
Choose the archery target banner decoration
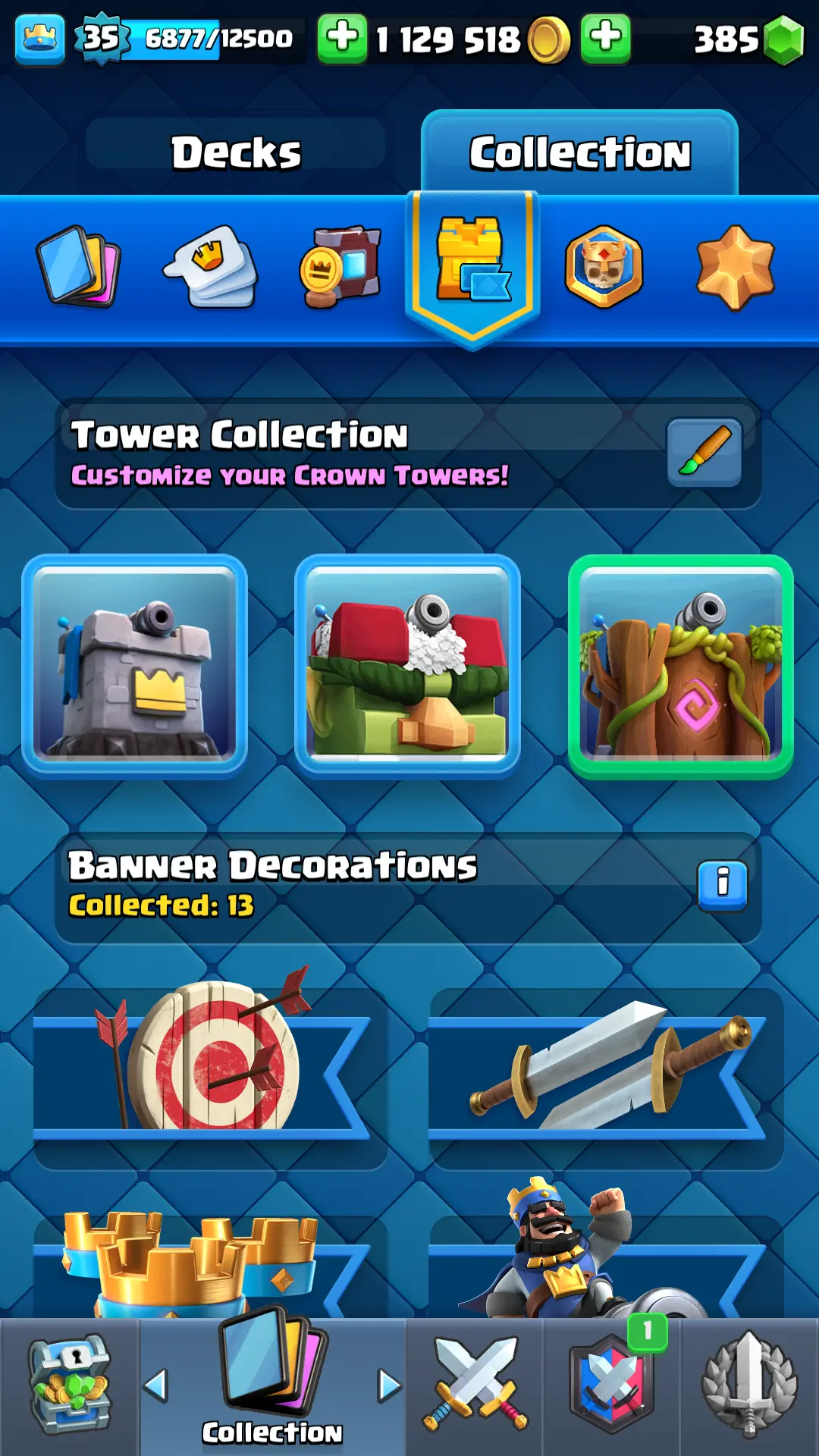point(209,1069)
